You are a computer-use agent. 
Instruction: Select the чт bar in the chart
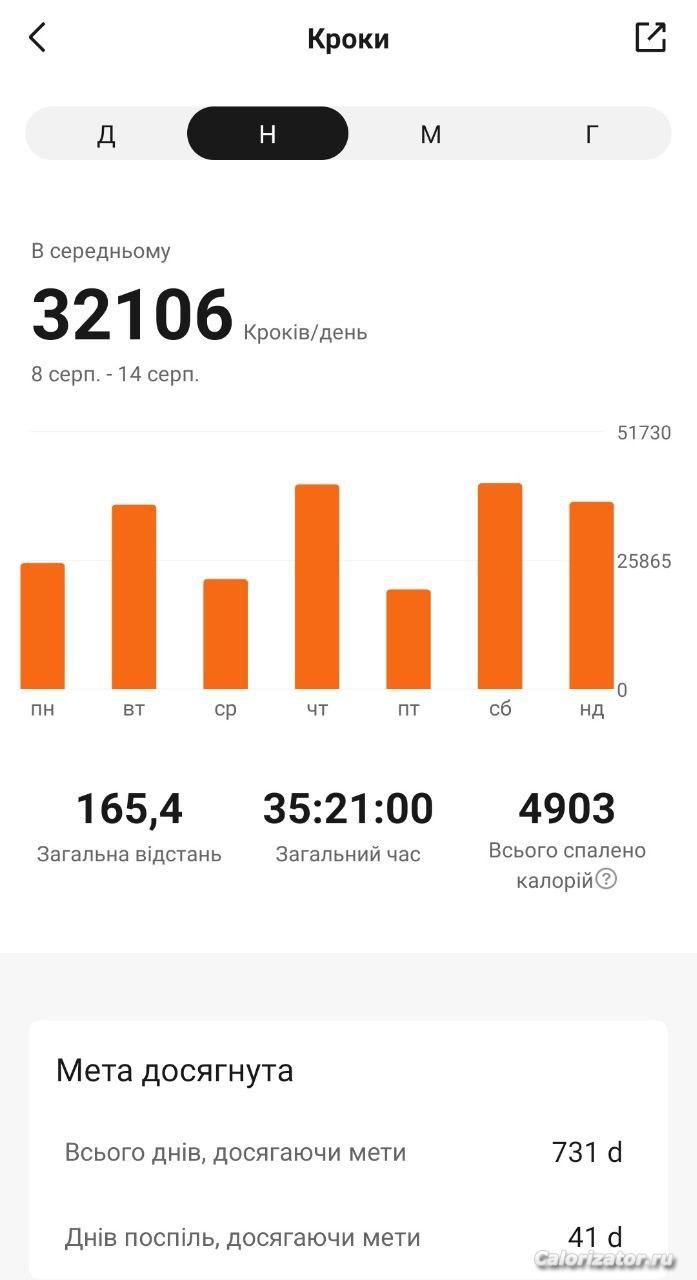(x=317, y=587)
